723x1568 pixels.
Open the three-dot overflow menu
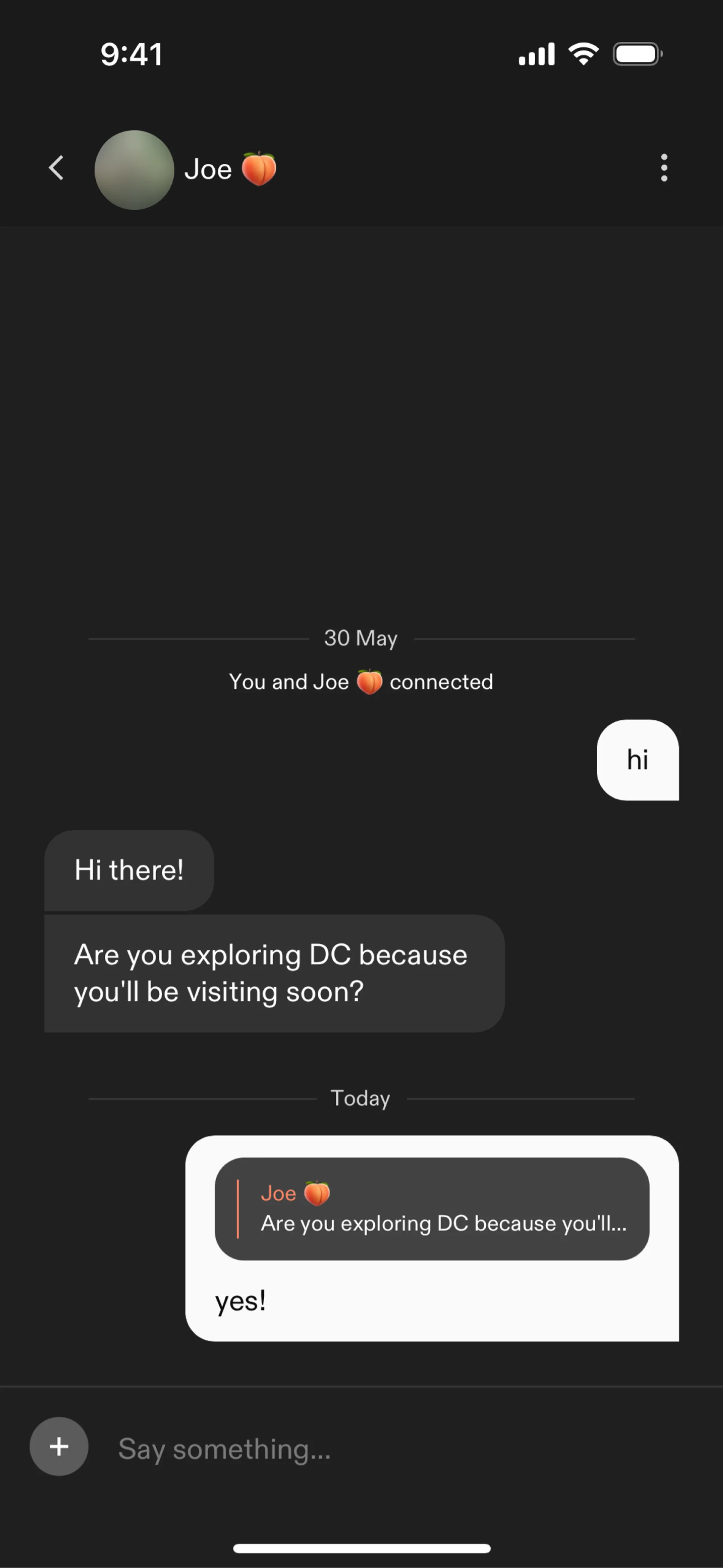(664, 168)
